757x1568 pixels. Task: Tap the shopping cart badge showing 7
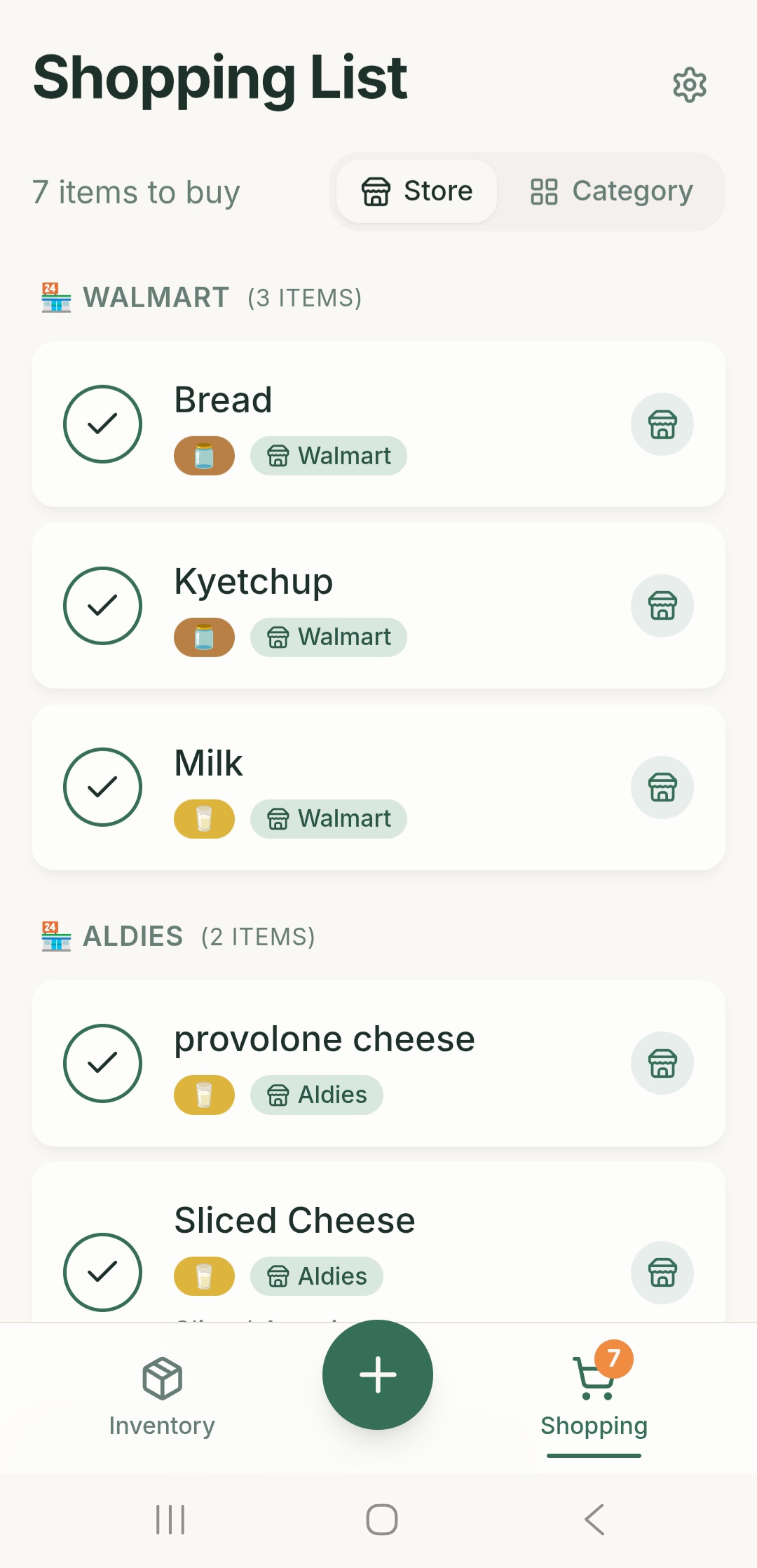coord(613,1358)
